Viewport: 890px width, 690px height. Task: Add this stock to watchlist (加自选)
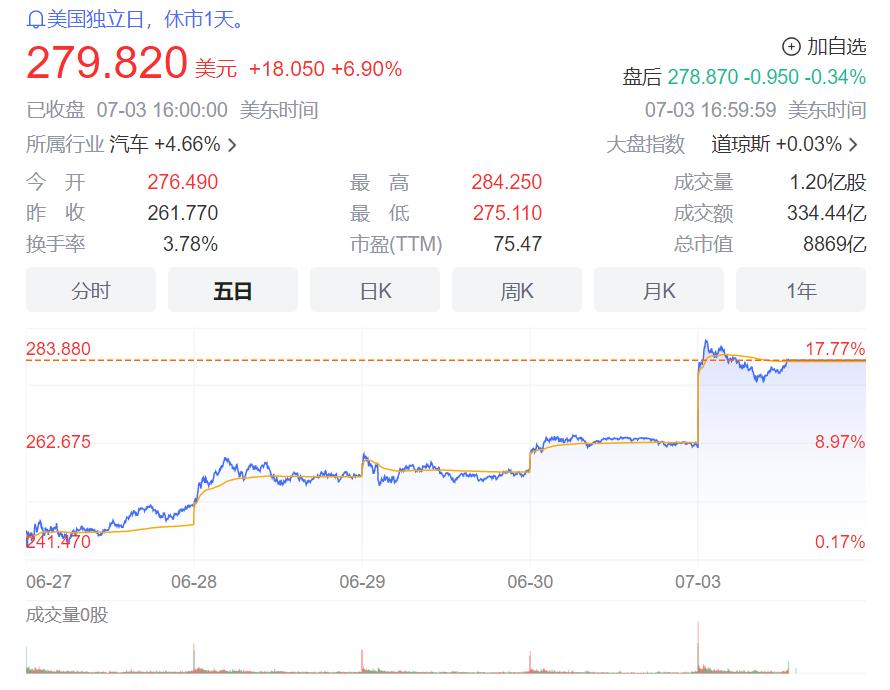pos(824,46)
